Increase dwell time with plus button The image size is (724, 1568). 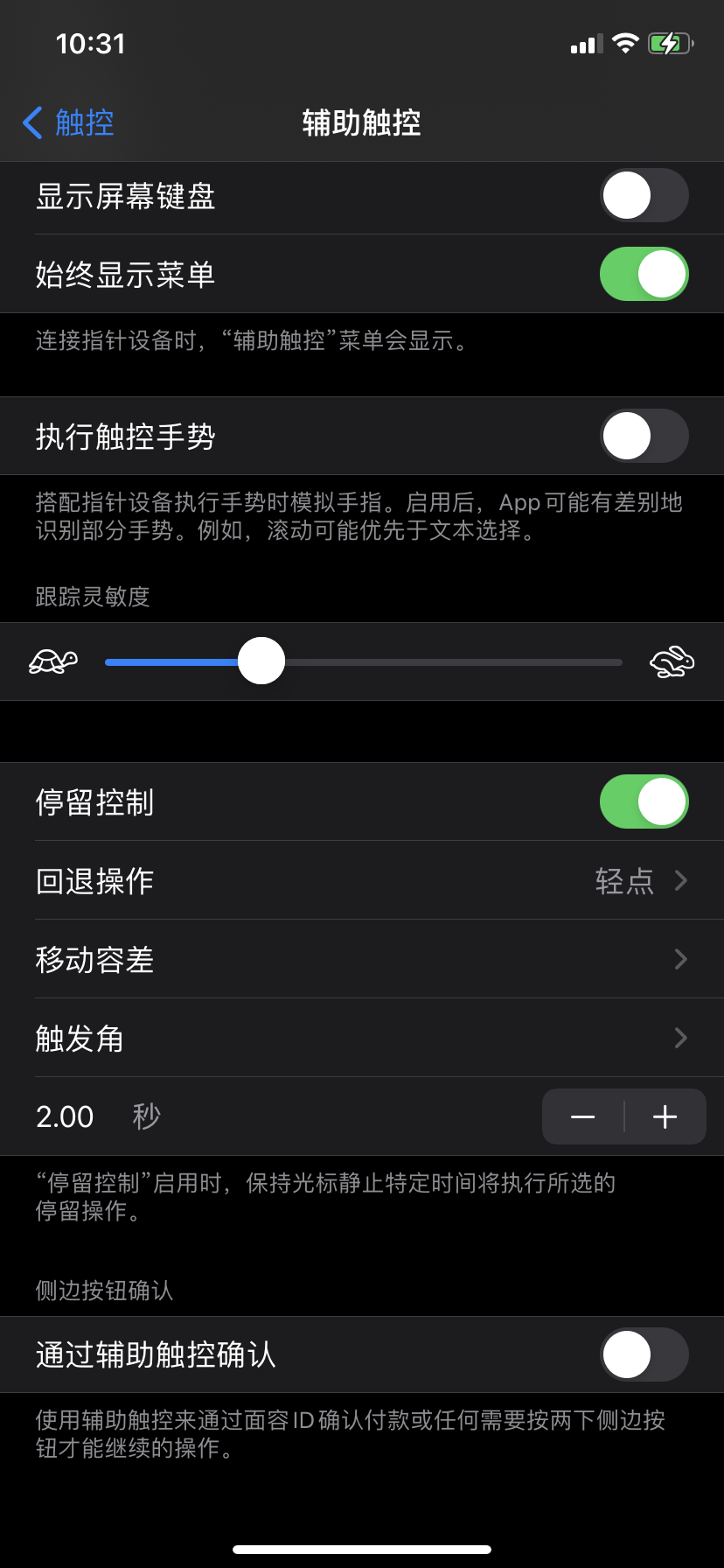(665, 1116)
